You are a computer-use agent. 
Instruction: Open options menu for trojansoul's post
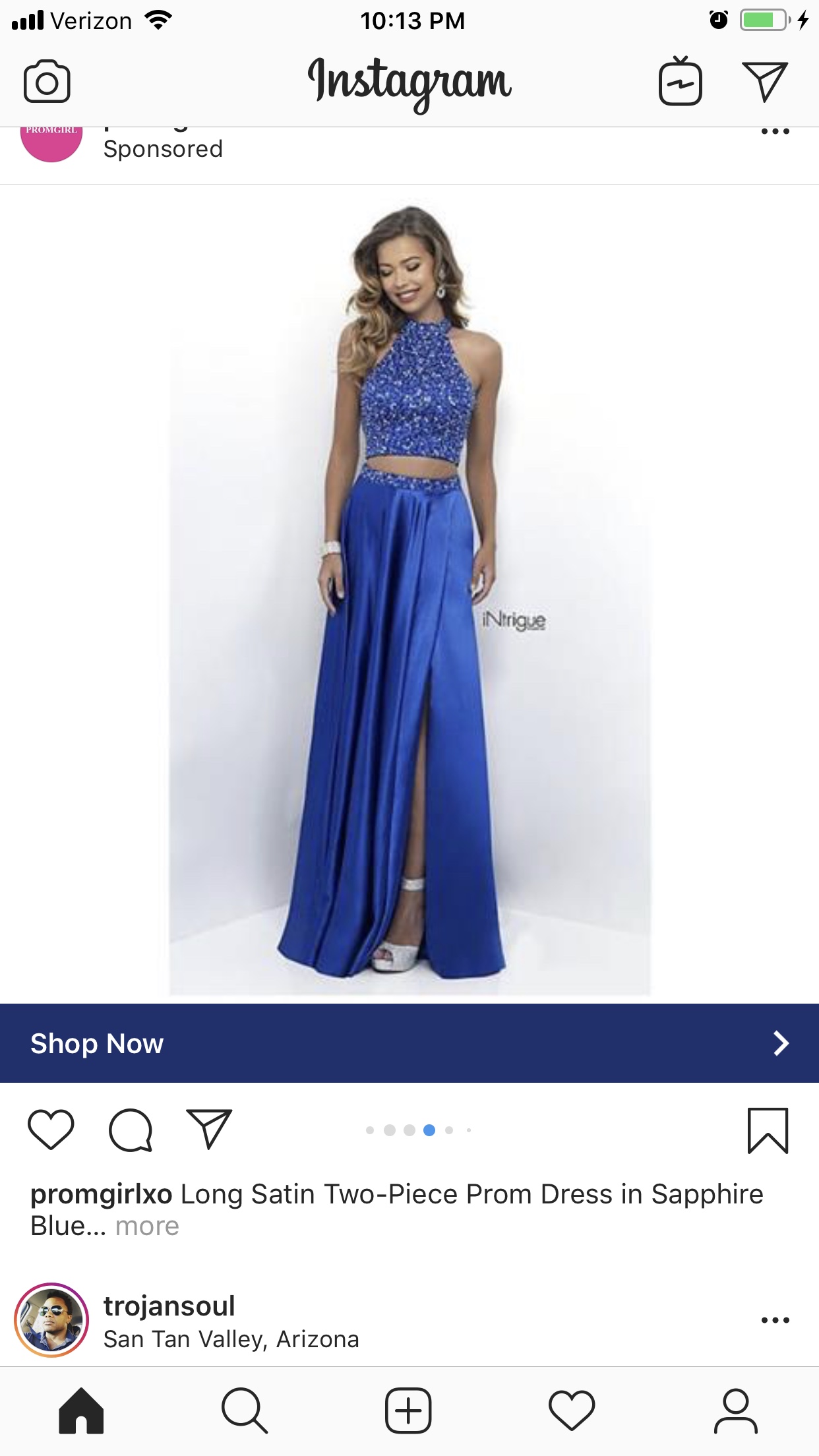(x=775, y=1320)
